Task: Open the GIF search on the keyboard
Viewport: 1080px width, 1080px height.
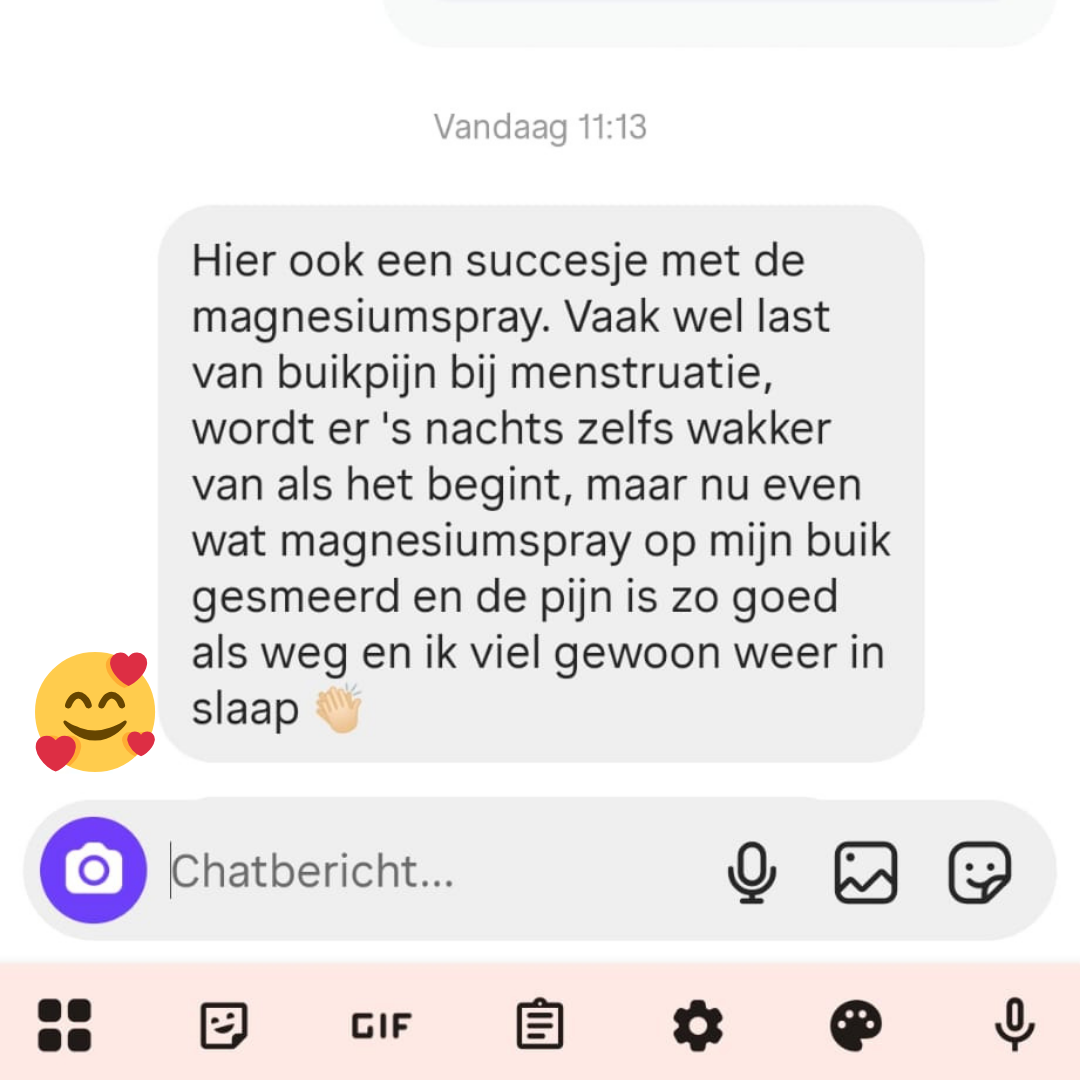Action: (381, 1026)
